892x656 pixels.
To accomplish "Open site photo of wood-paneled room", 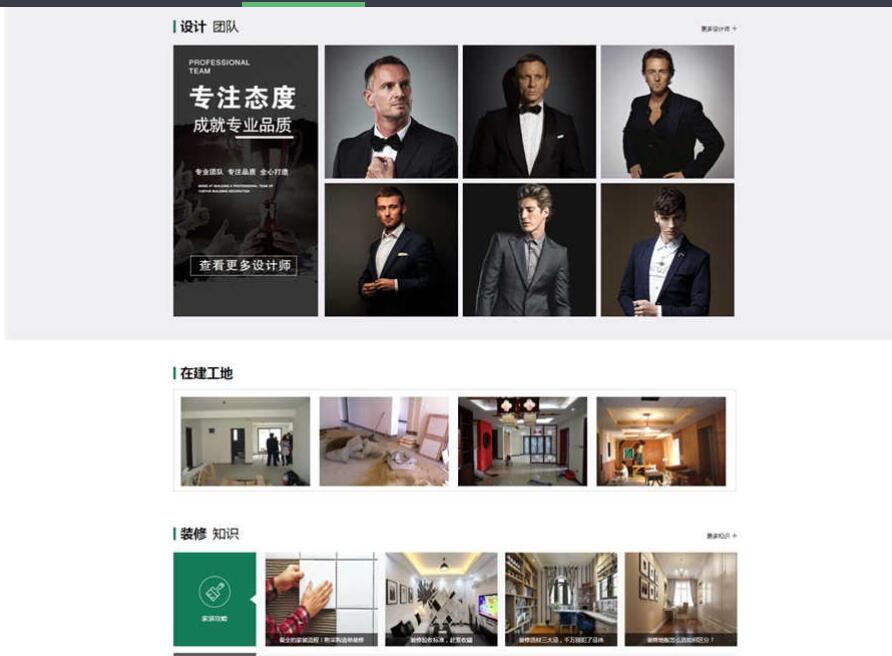I will point(661,441).
